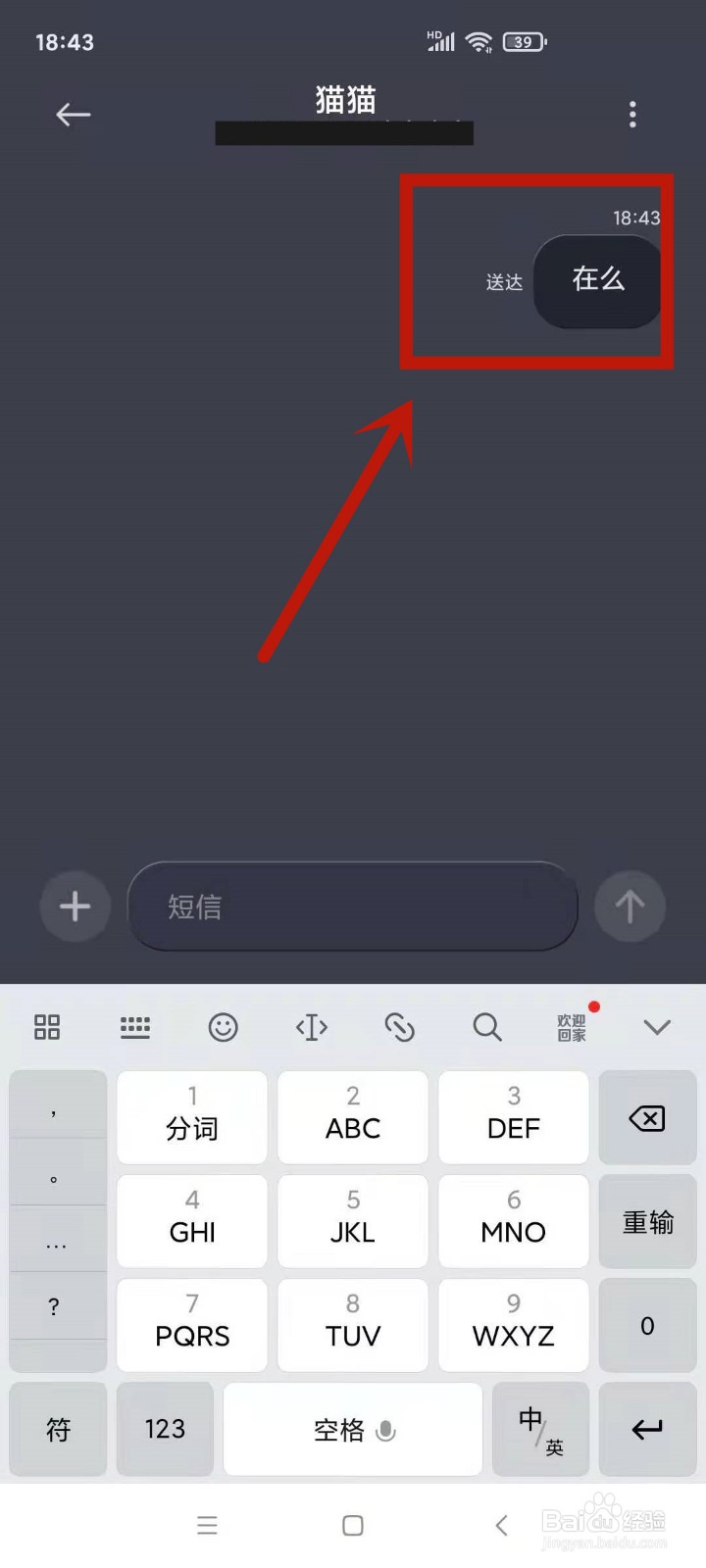The height and width of the screenshot is (1568, 706).
Task: Tap the 短信 message input field
Action: (353, 906)
